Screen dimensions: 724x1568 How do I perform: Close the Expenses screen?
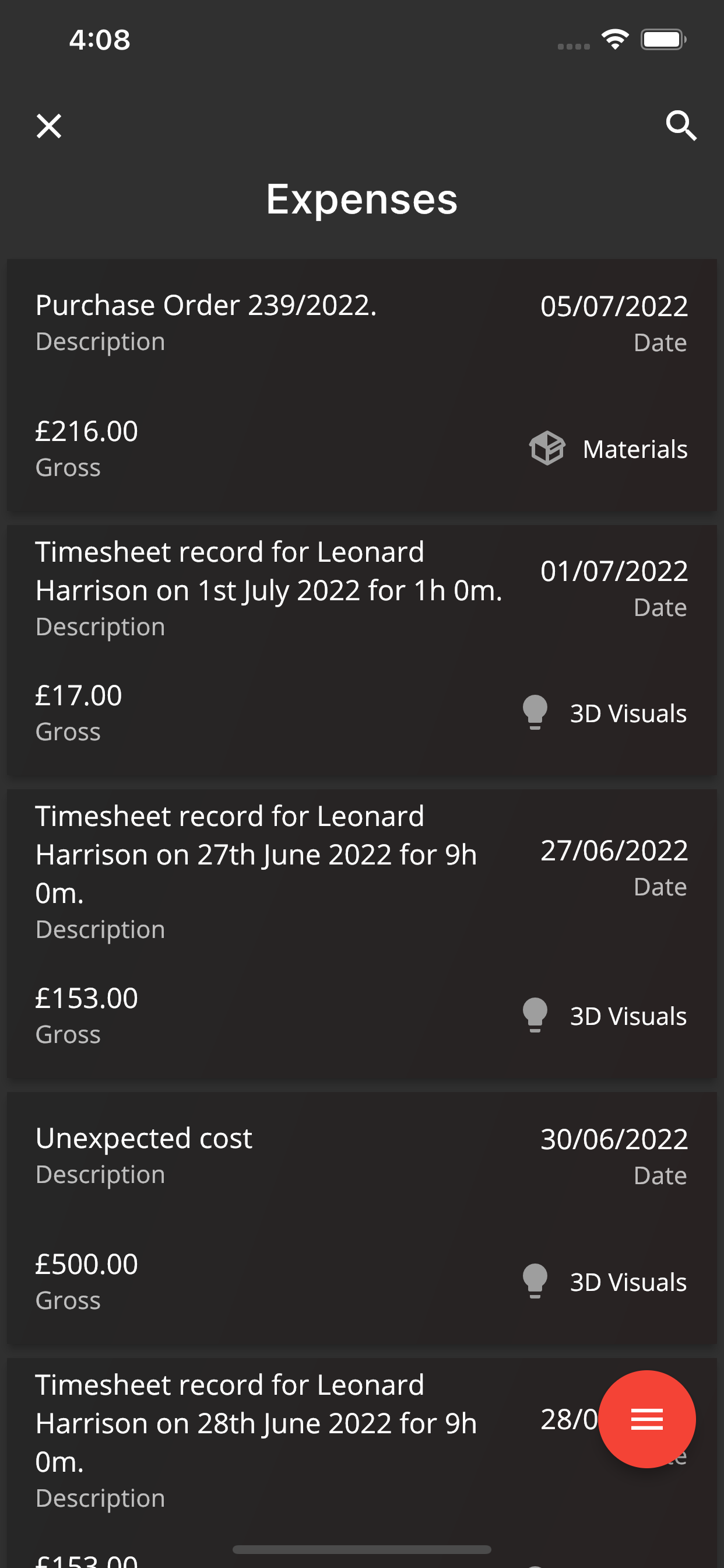(x=48, y=126)
